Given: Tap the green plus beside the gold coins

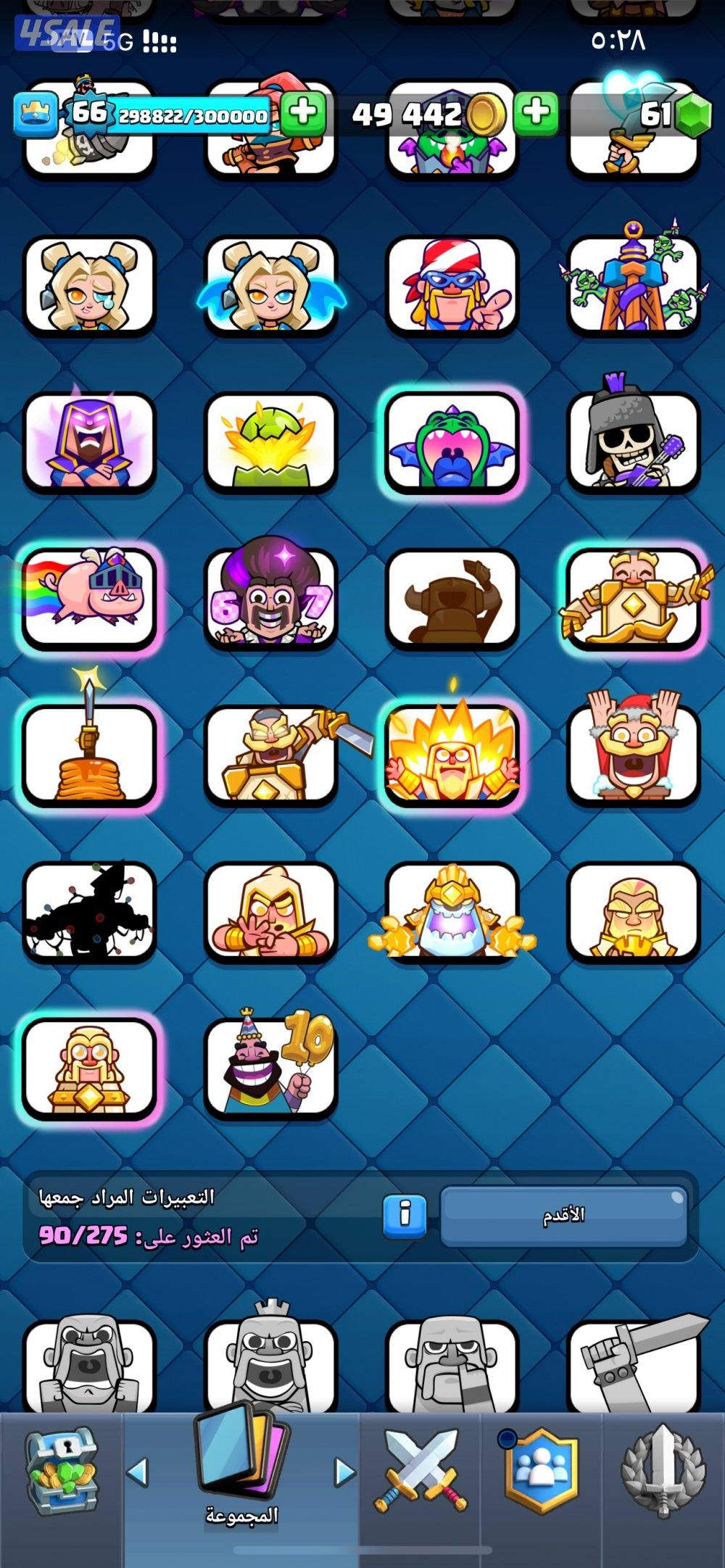Looking at the screenshot, I should [536, 113].
